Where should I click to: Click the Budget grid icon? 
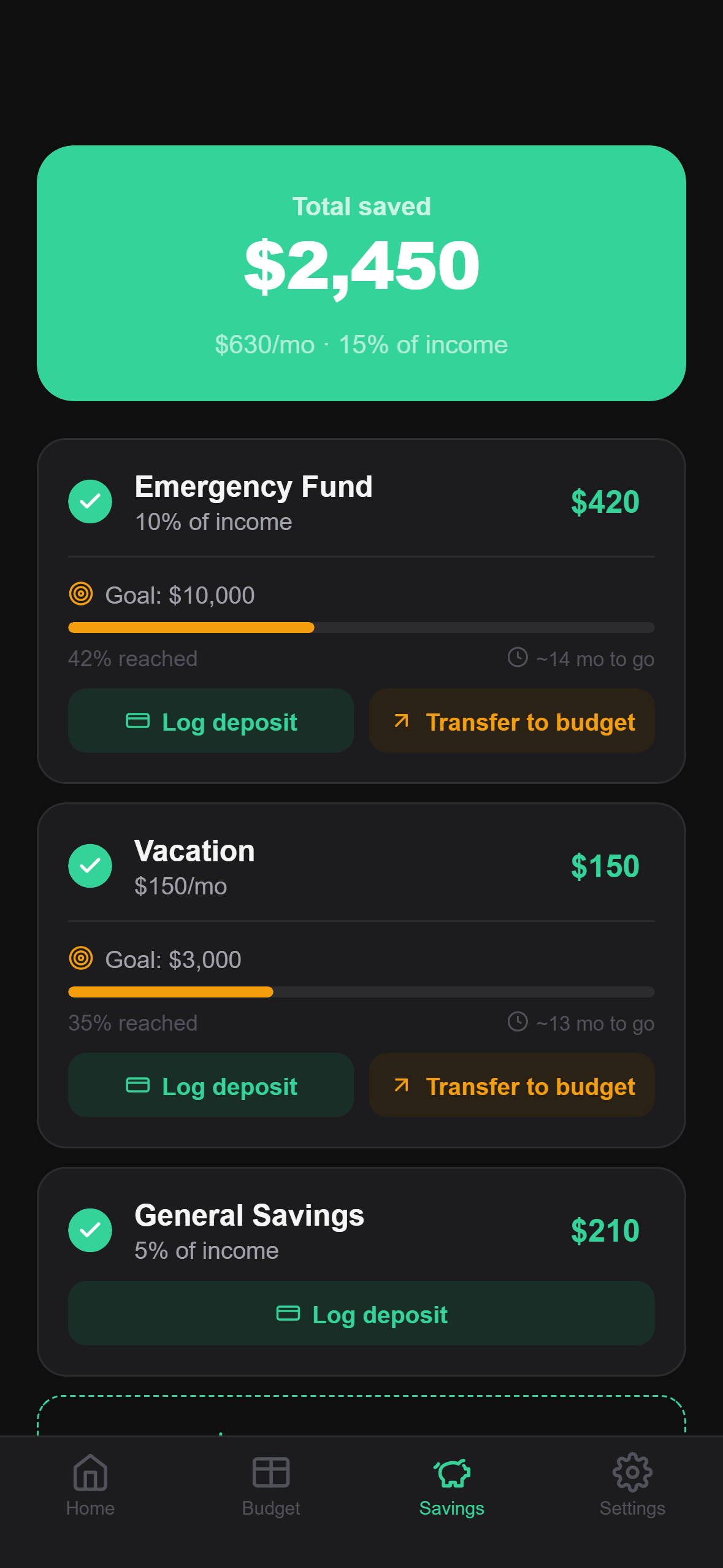(270, 1471)
